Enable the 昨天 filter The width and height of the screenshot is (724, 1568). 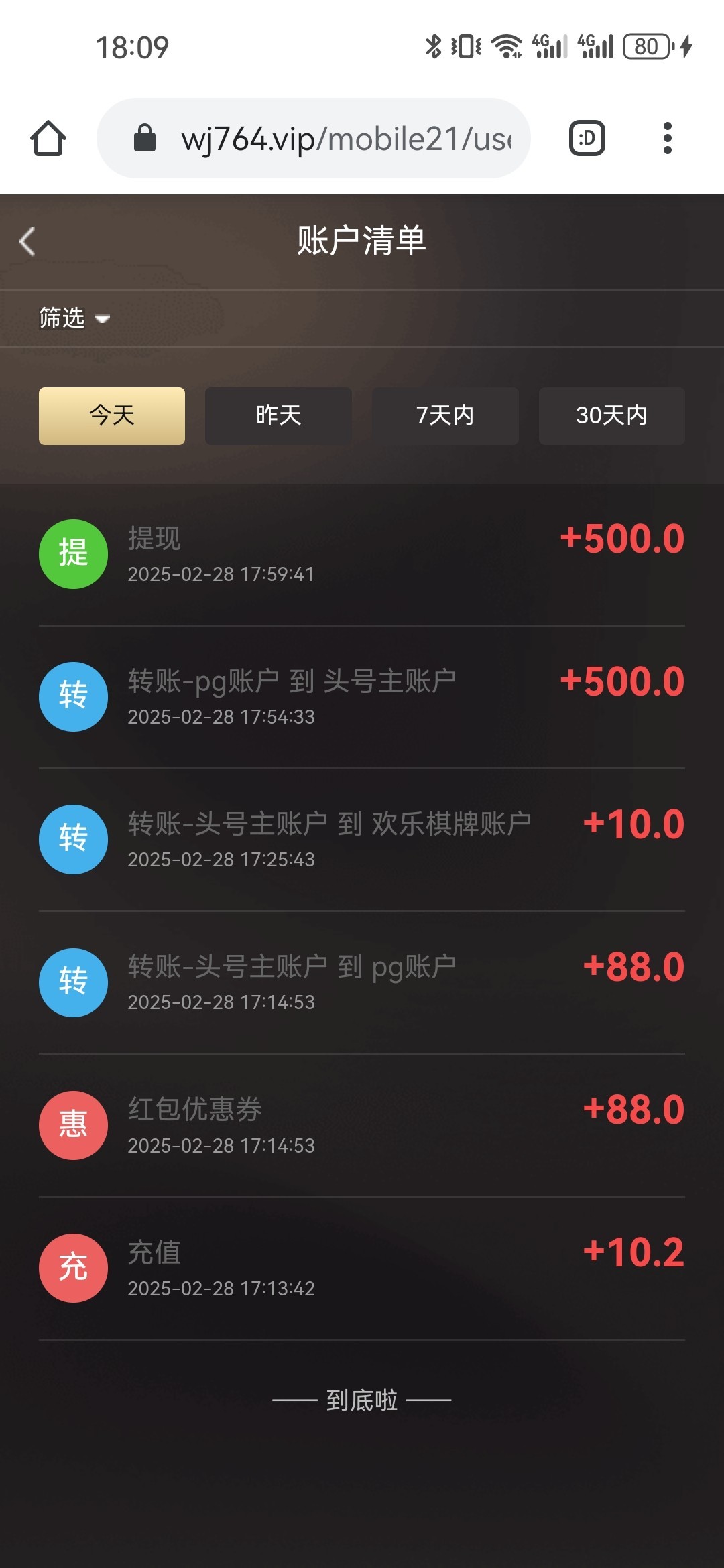[278, 416]
